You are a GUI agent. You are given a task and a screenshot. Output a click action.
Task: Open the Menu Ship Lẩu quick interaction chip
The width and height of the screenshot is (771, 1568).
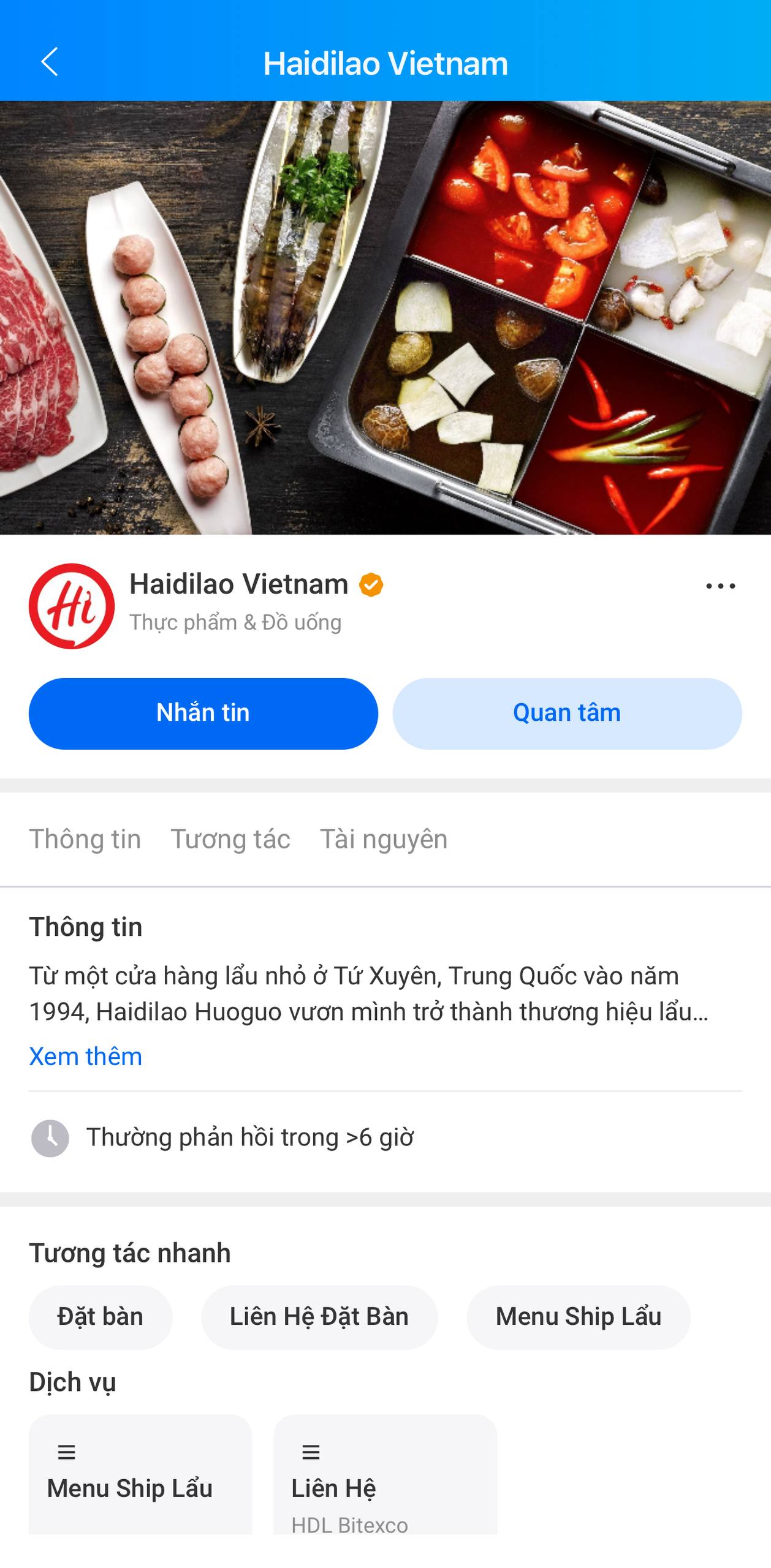(x=579, y=1316)
